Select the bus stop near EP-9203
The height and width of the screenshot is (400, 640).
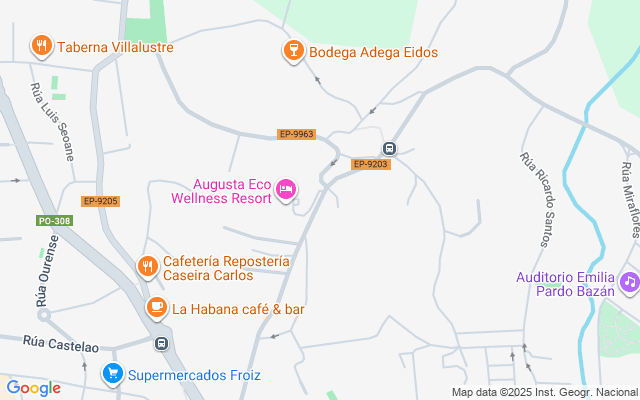(389, 148)
